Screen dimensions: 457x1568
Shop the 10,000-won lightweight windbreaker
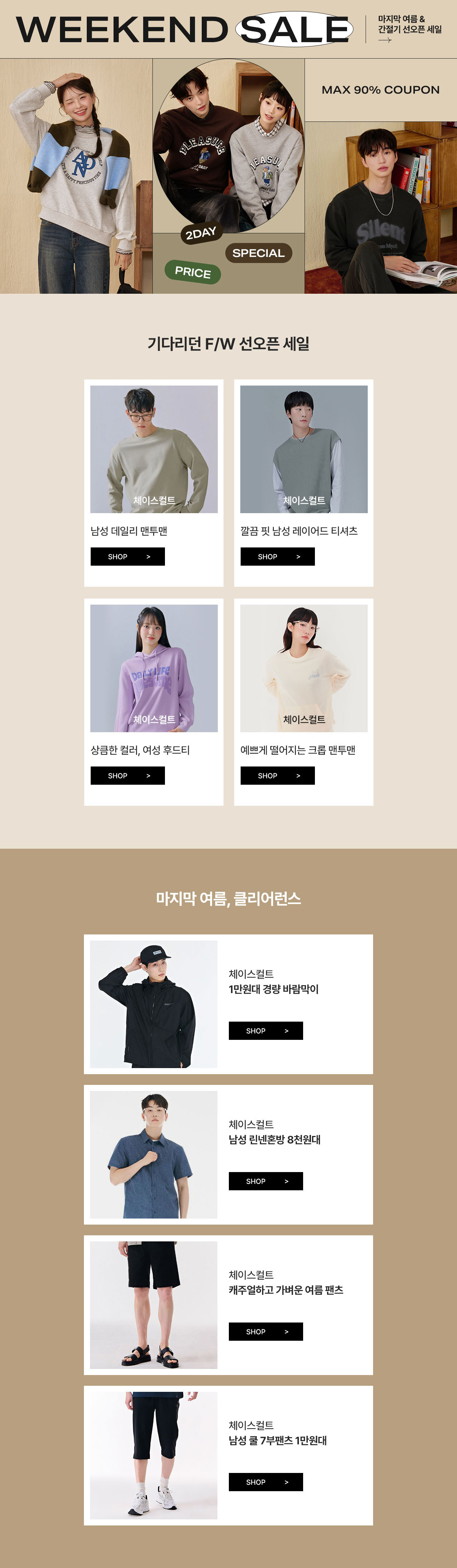[265, 1031]
